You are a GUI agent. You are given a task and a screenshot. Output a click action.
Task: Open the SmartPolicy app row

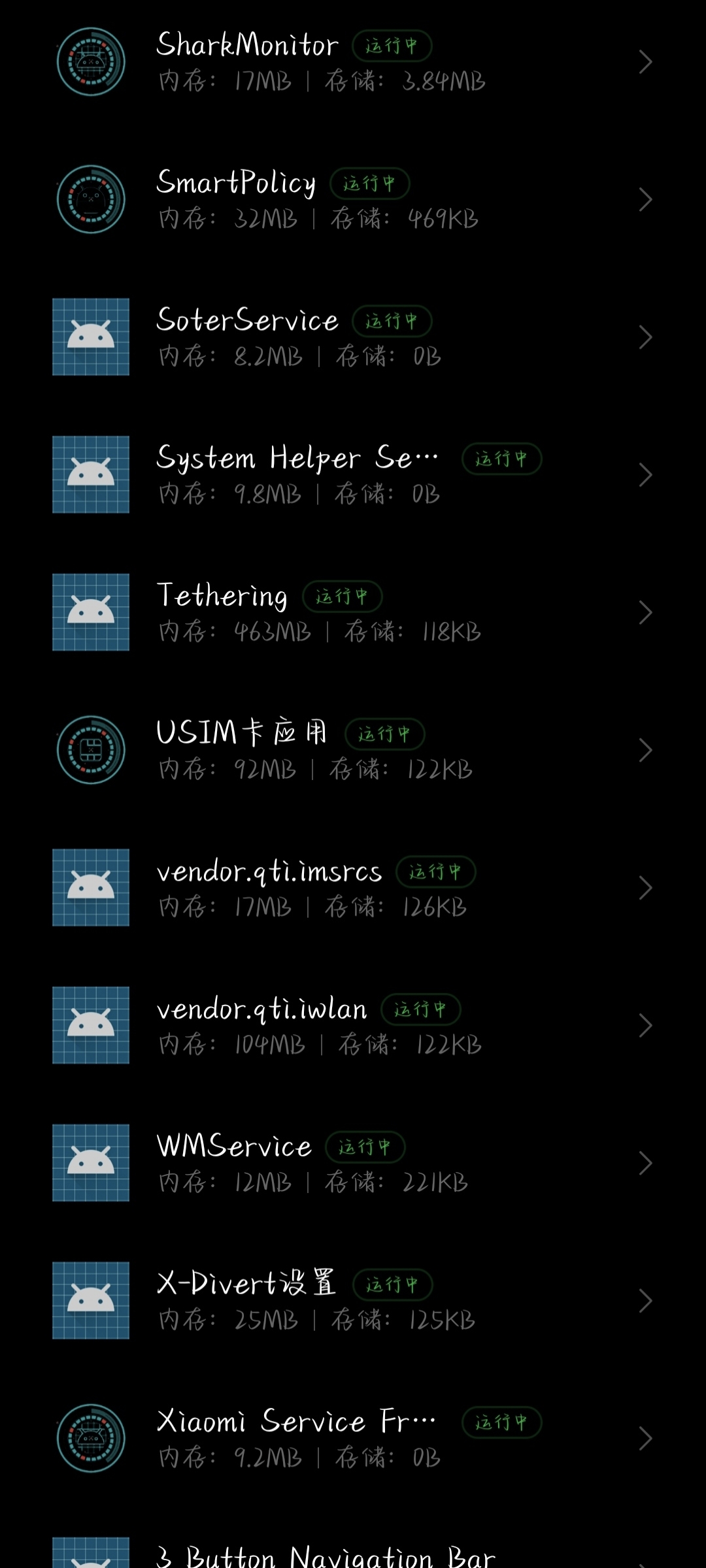click(x=353, y=199)
